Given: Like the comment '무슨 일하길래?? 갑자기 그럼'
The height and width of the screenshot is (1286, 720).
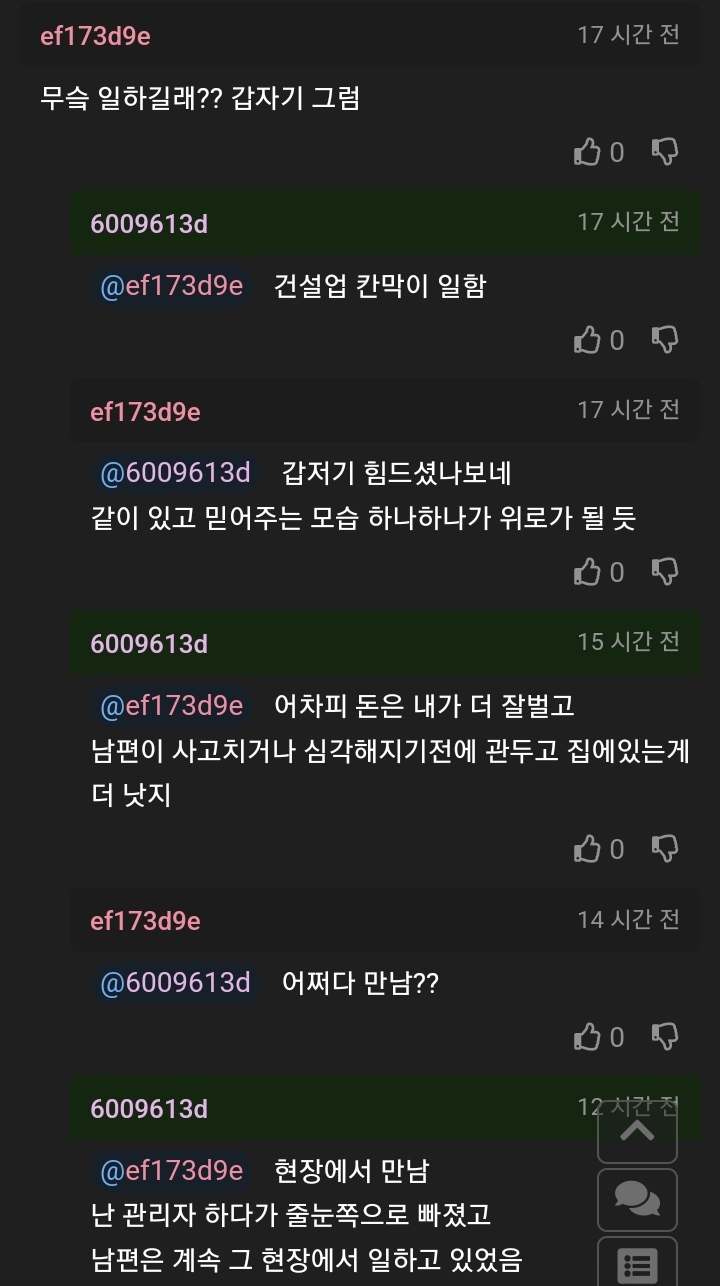Looking at the screenshot, I should (588, 152).
